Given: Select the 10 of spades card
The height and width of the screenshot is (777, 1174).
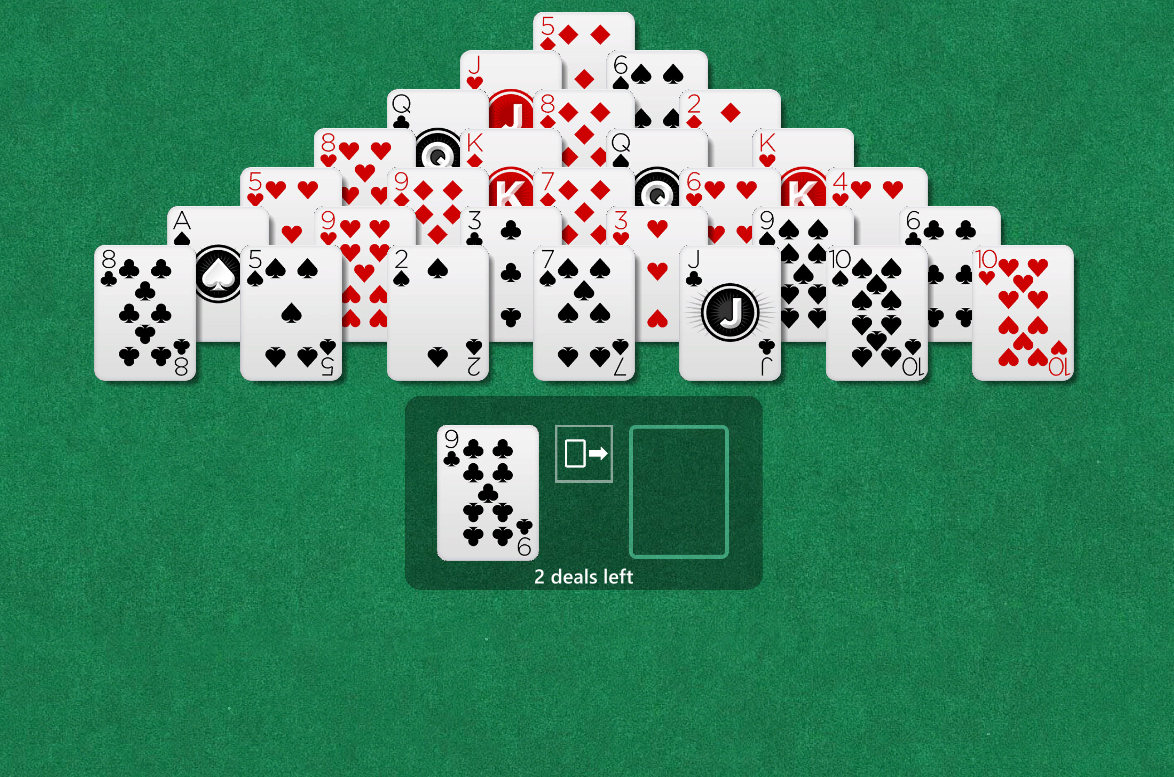Looking at the screenshot, I should (876, 313).
